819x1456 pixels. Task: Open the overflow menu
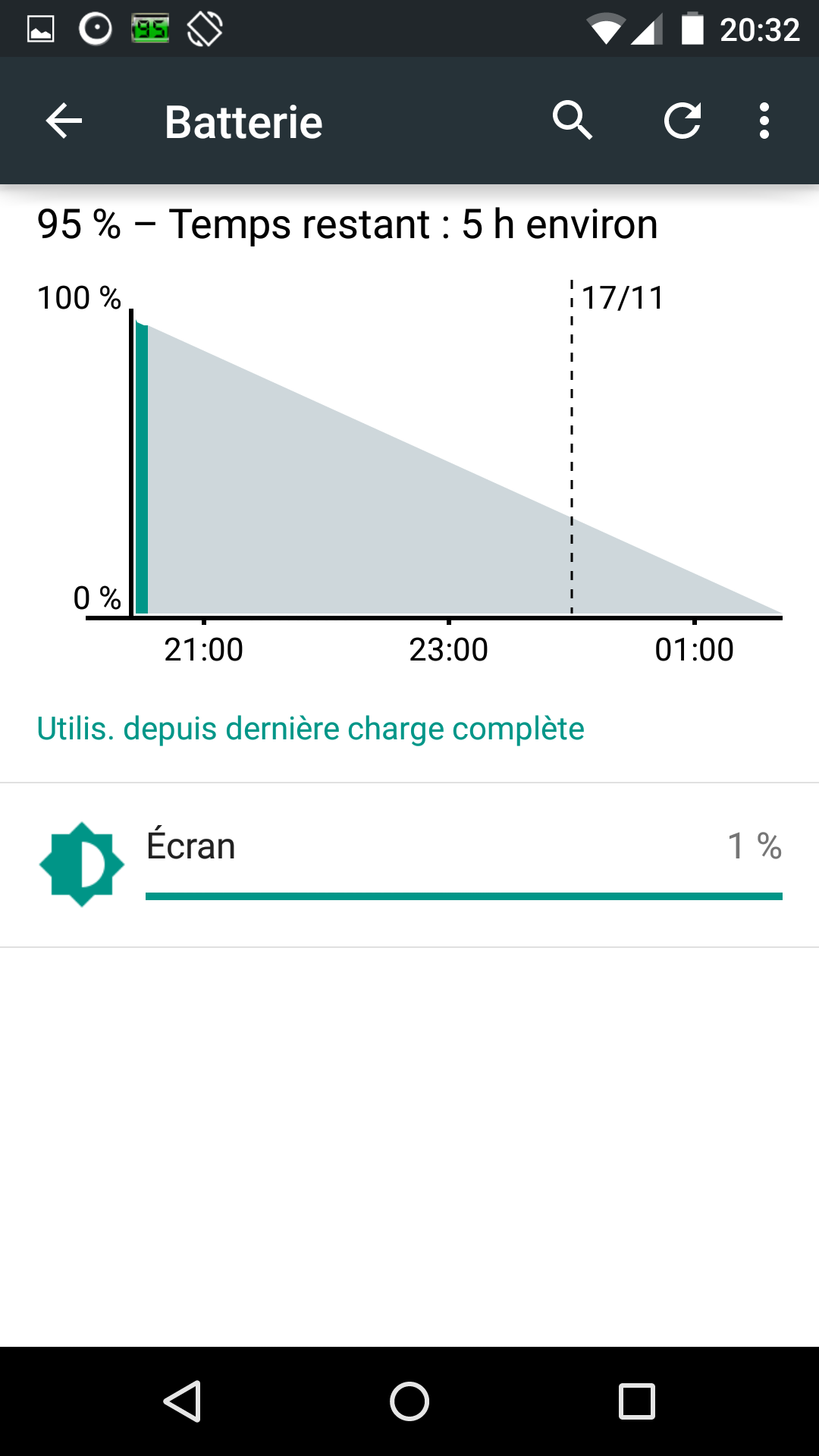(x=764, y=121)
